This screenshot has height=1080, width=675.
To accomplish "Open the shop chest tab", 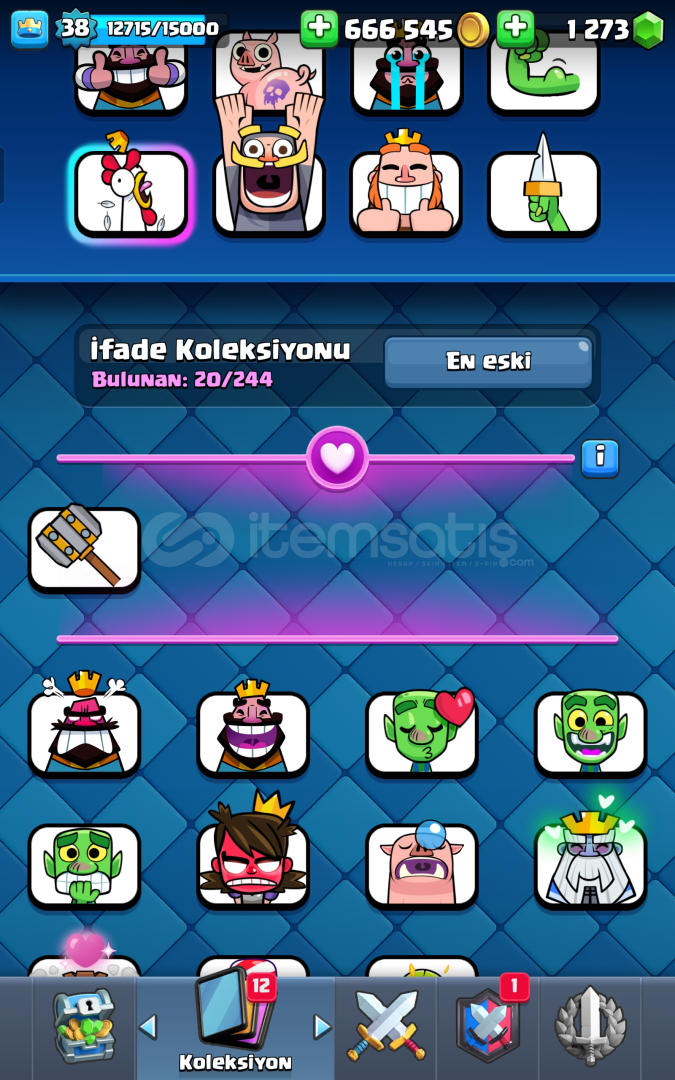I will click(x=85, y=1027).
